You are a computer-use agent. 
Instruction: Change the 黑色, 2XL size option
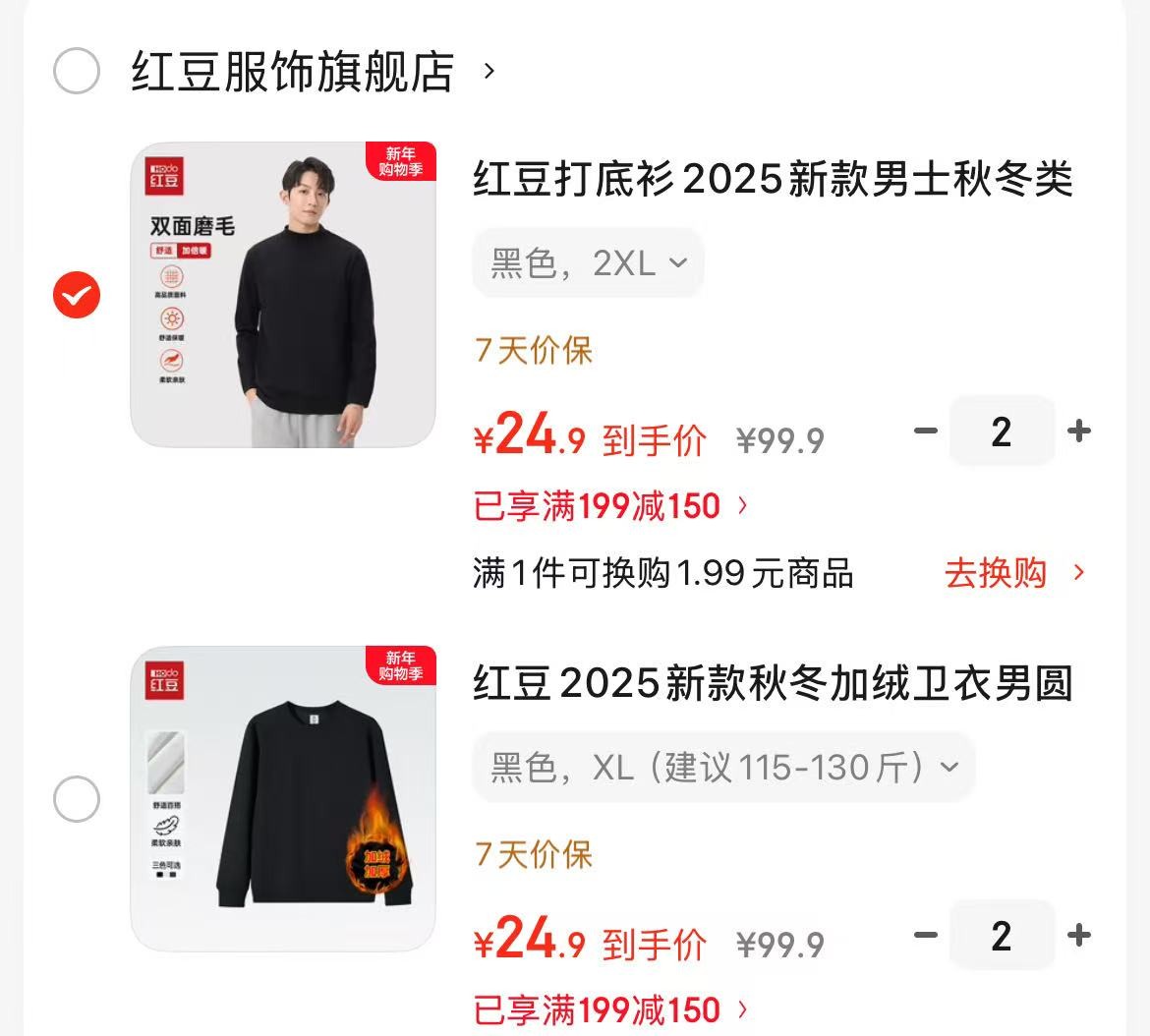tap(588, 263)
